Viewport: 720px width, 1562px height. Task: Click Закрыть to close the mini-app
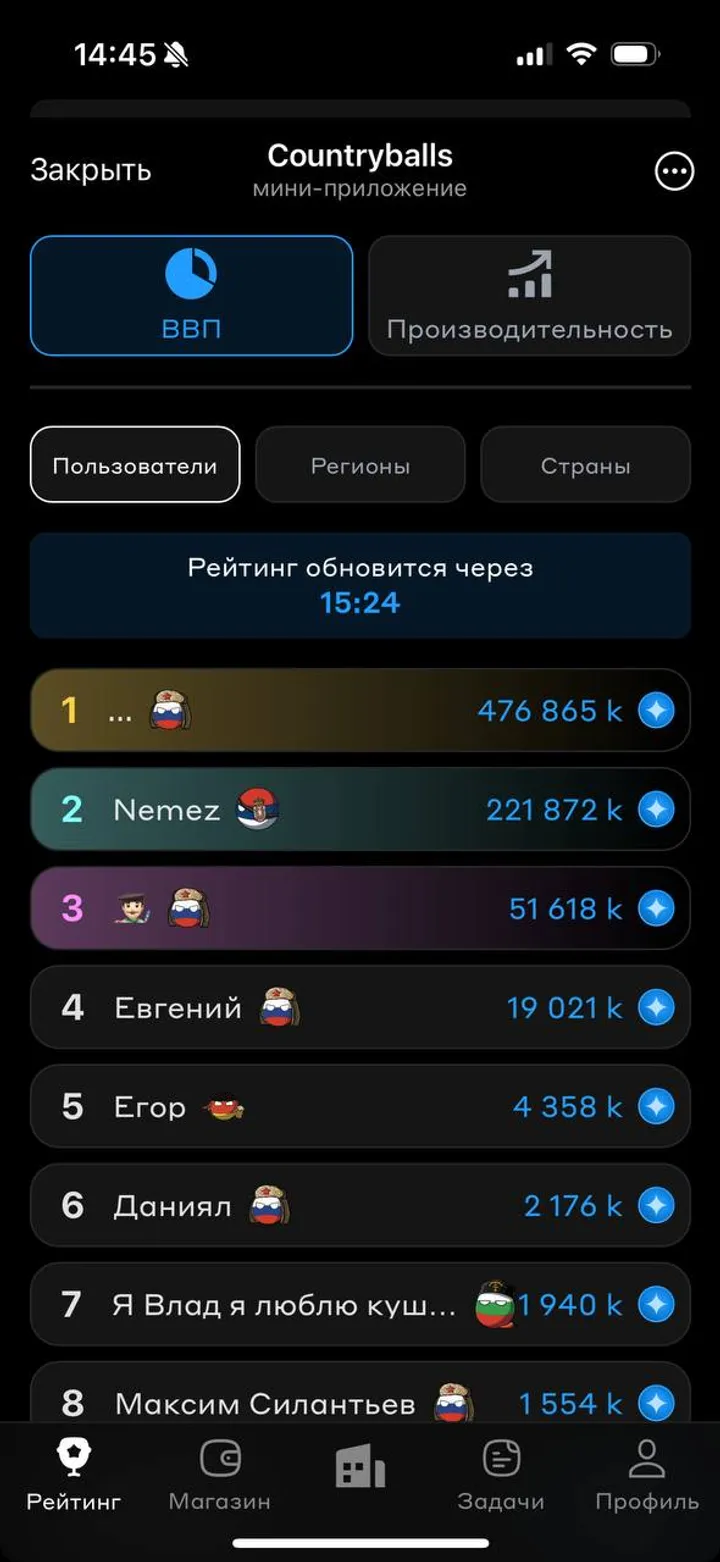click(91, 170)
